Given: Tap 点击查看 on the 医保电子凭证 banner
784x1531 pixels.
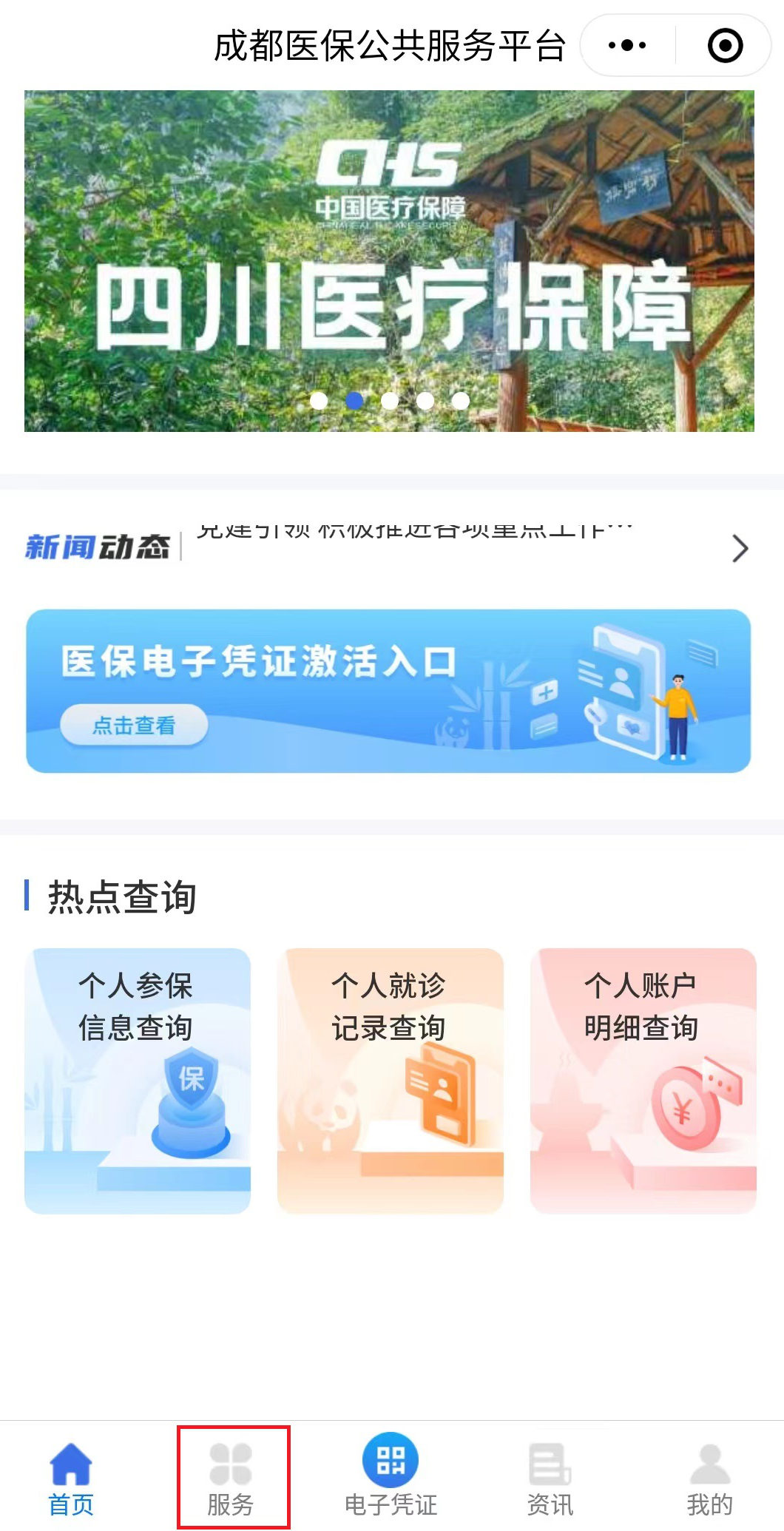Looking at the screenshot, I should 134,726.
